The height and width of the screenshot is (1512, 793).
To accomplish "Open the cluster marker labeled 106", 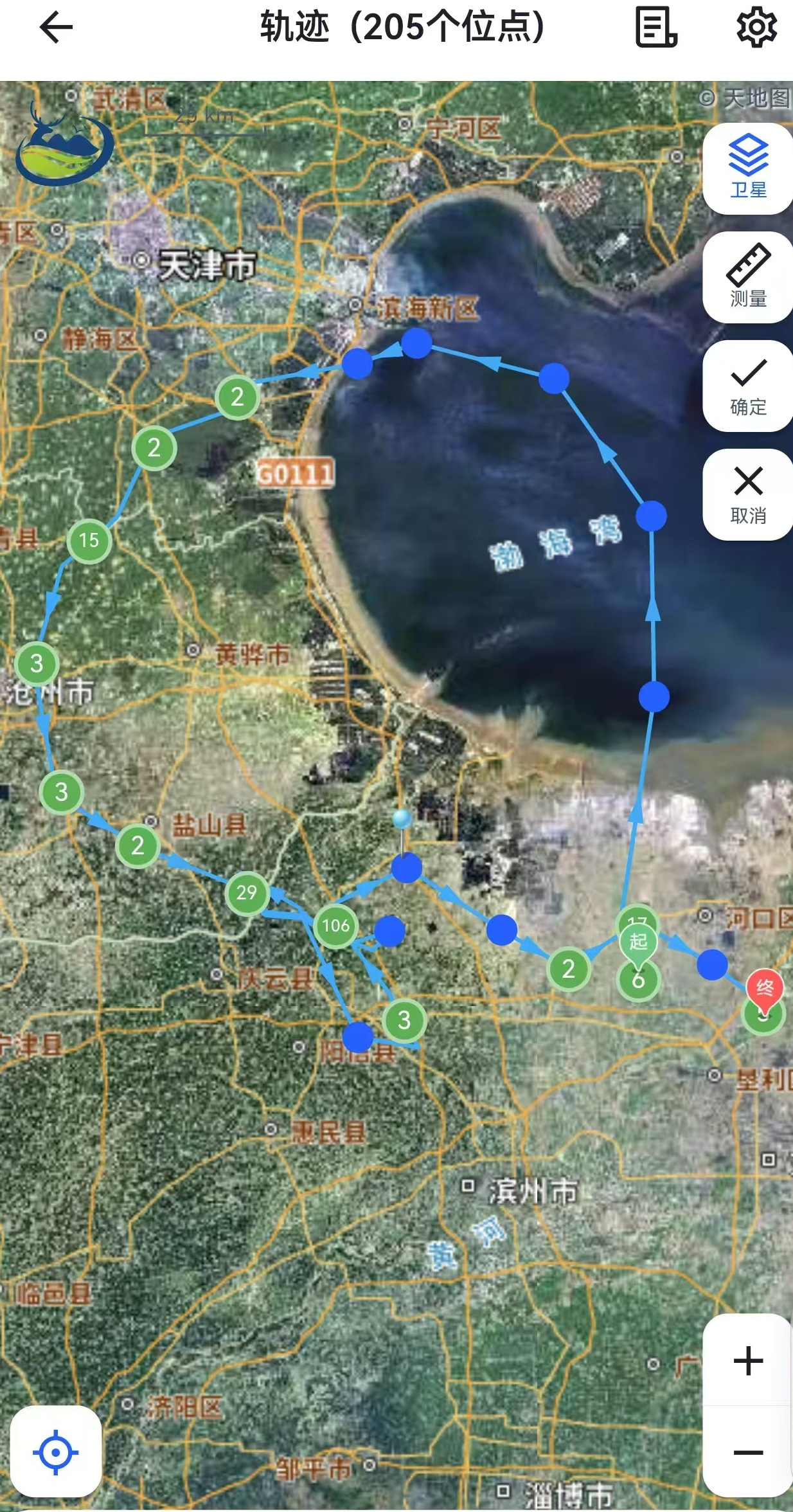I will [335, 926].
